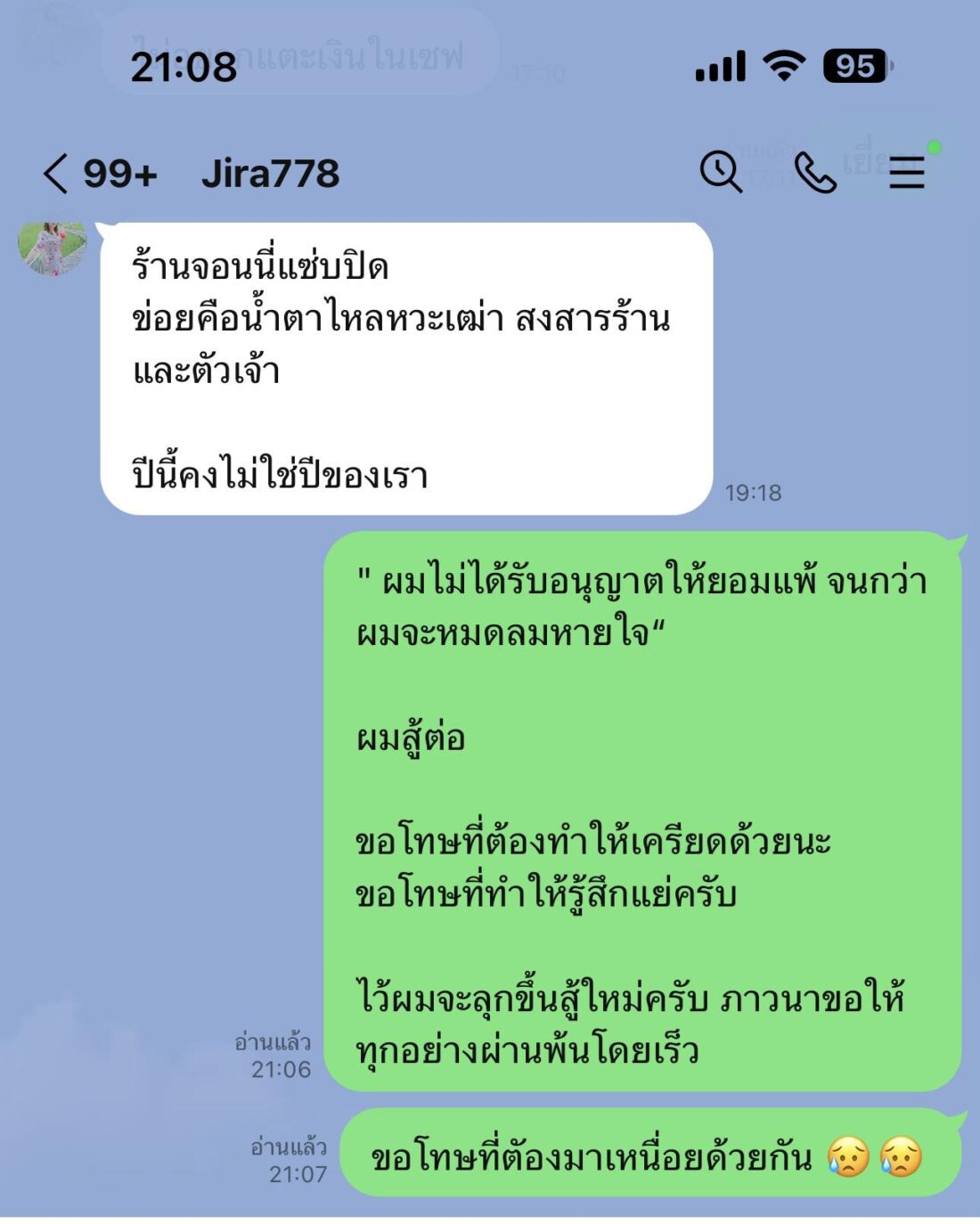Screen dimensions: 980x1224
Task: Start a call with Jira778
Action: pyautogui.click(x=814, y=173)
